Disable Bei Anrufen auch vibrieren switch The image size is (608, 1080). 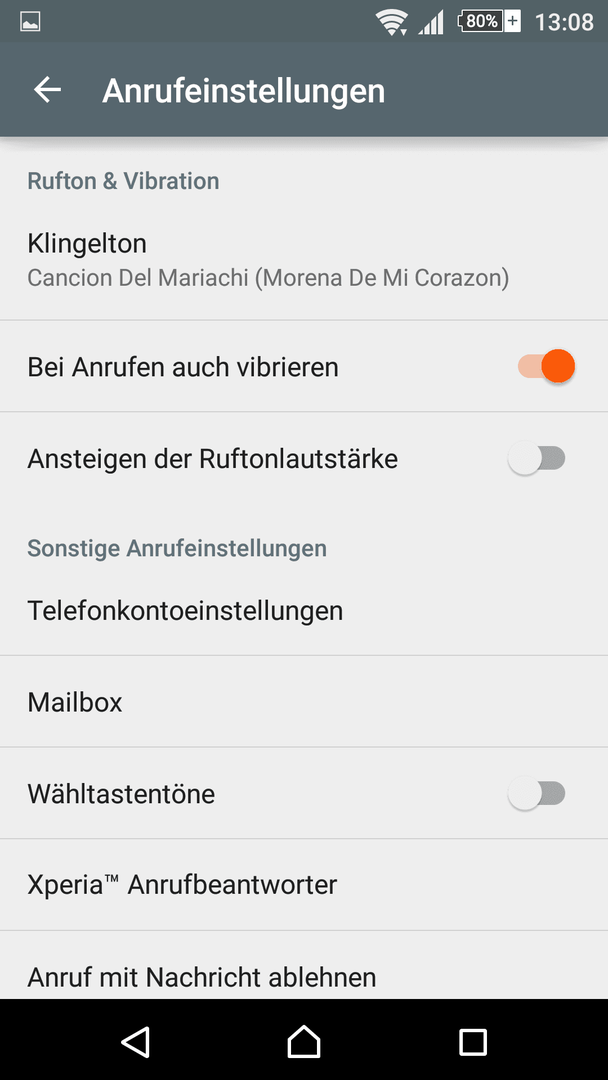(547, 366)
